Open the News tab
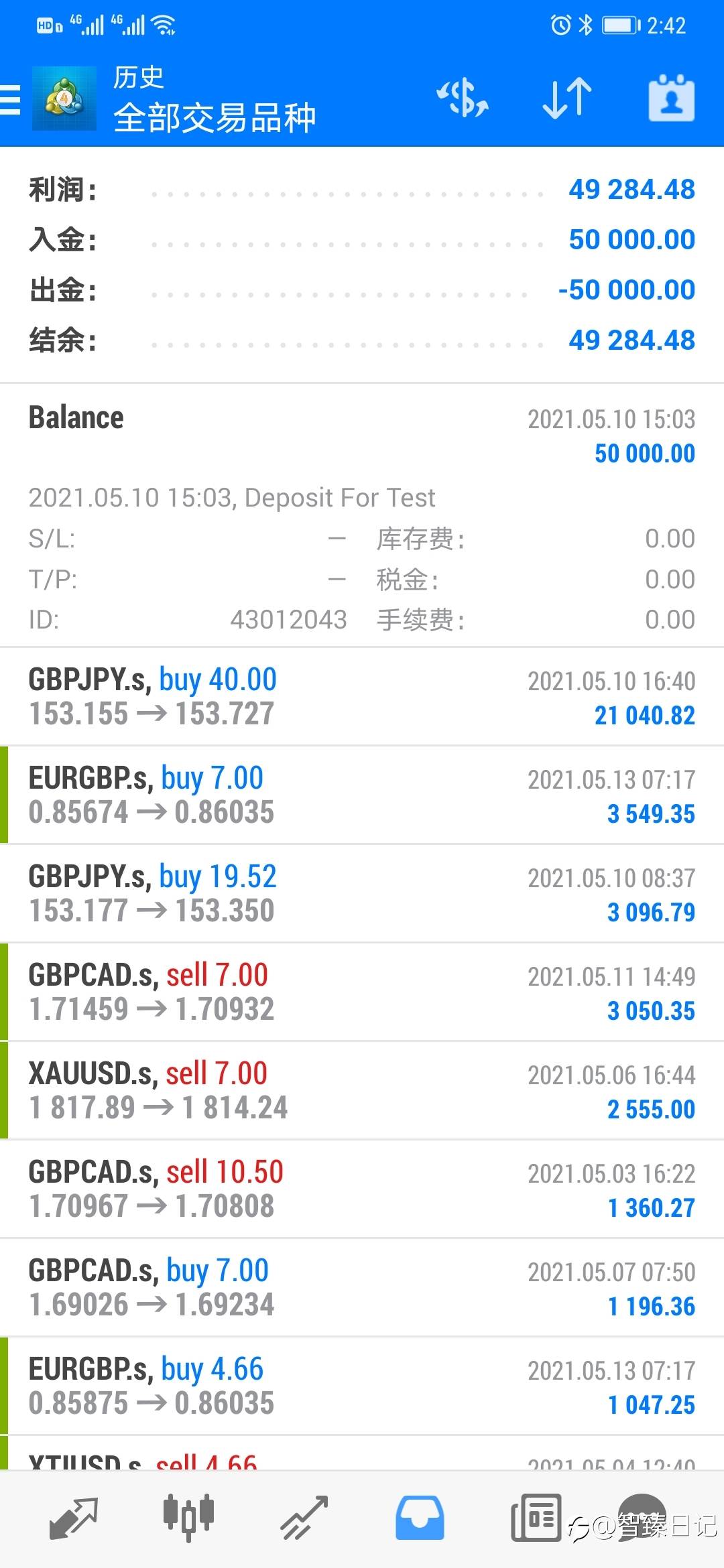This screenshot has height=1568, width=724. [536, 1517]
